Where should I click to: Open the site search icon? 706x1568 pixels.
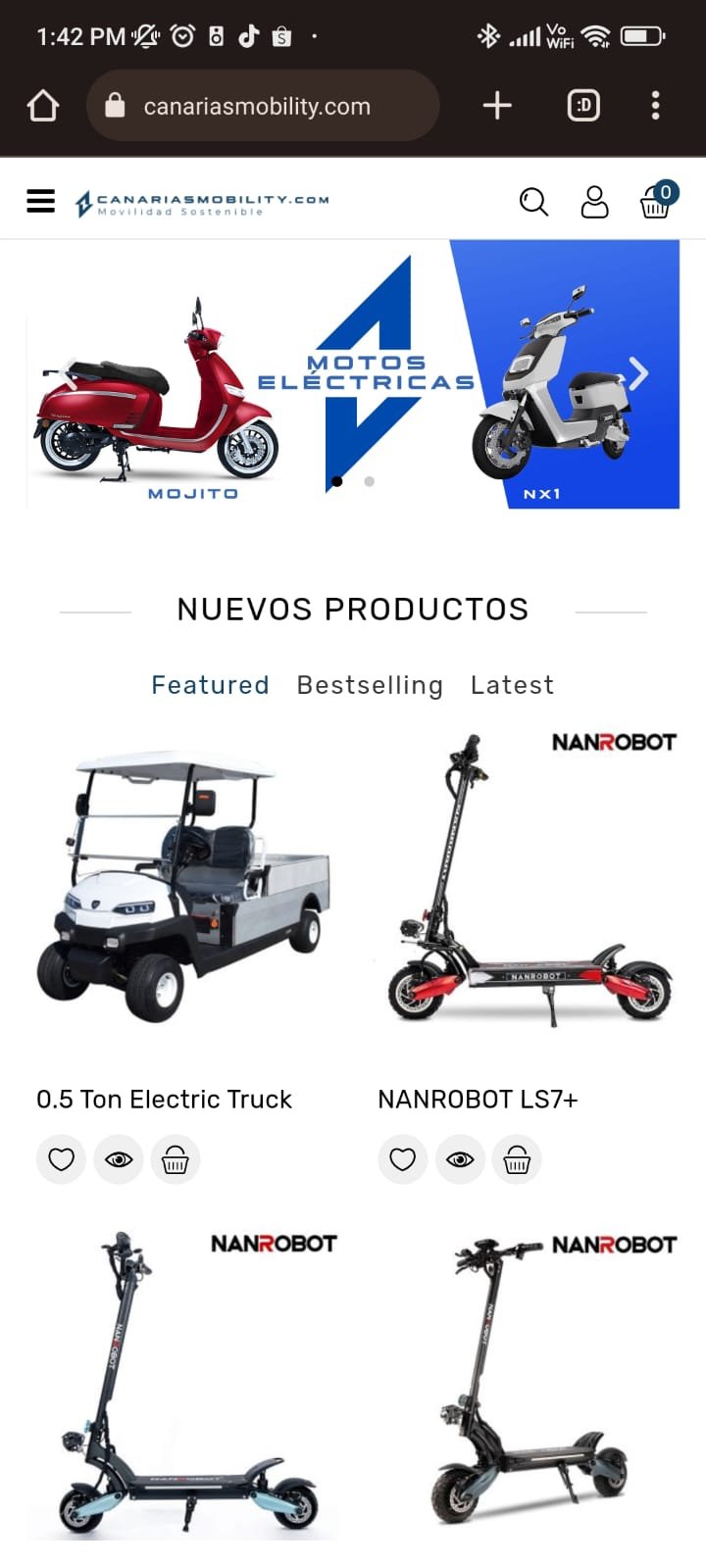click(x=533, y=202)
